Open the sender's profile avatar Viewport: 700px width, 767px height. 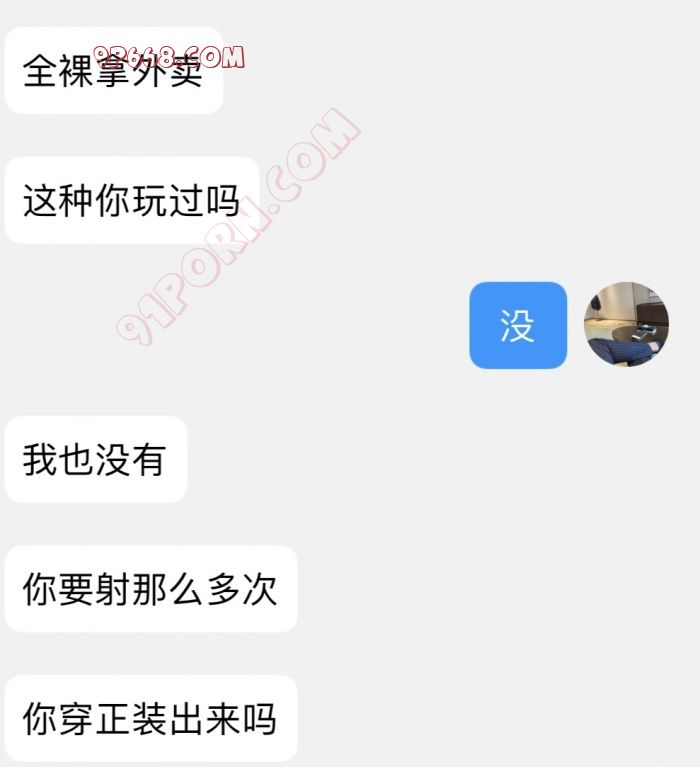click(626, 324)
